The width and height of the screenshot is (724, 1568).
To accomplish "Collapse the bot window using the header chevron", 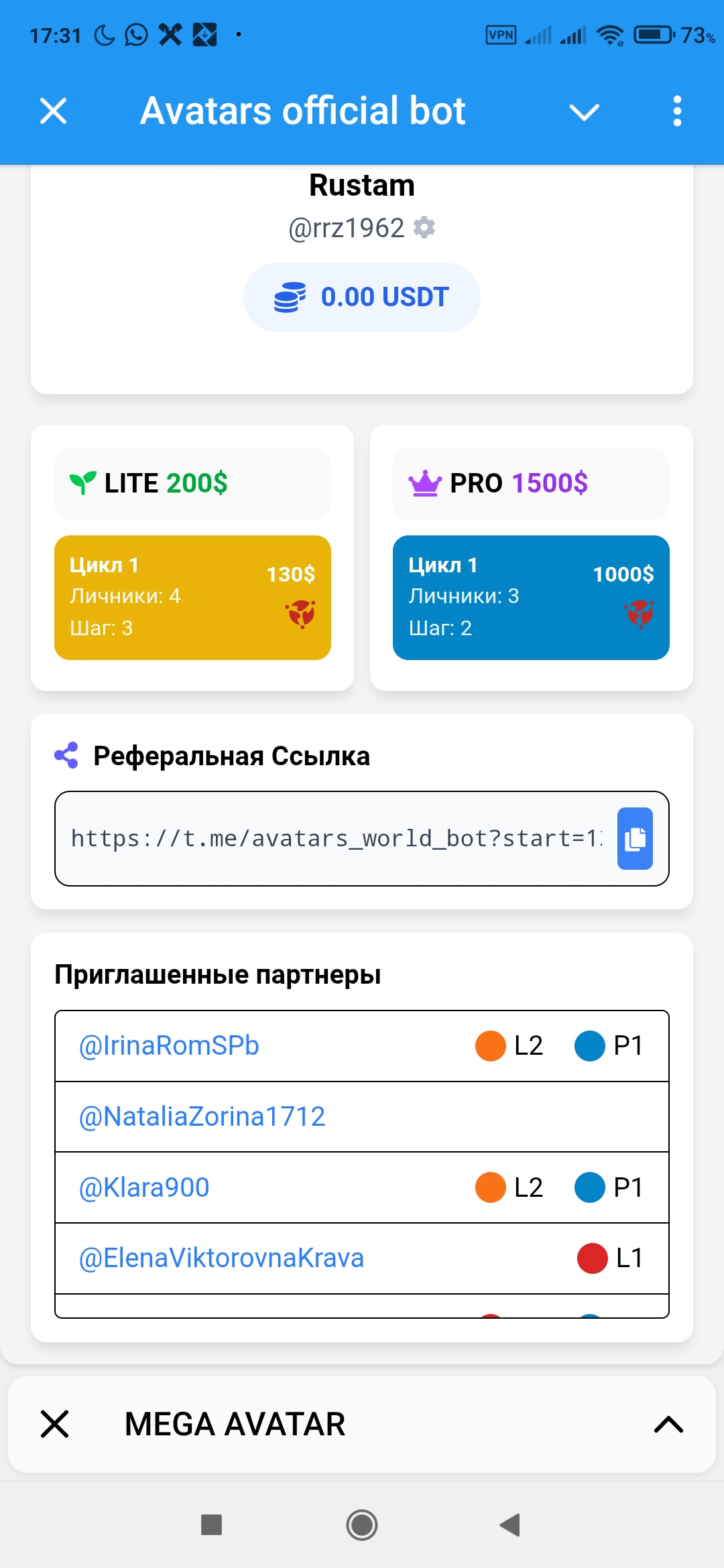I will click(x=584, y=111).
